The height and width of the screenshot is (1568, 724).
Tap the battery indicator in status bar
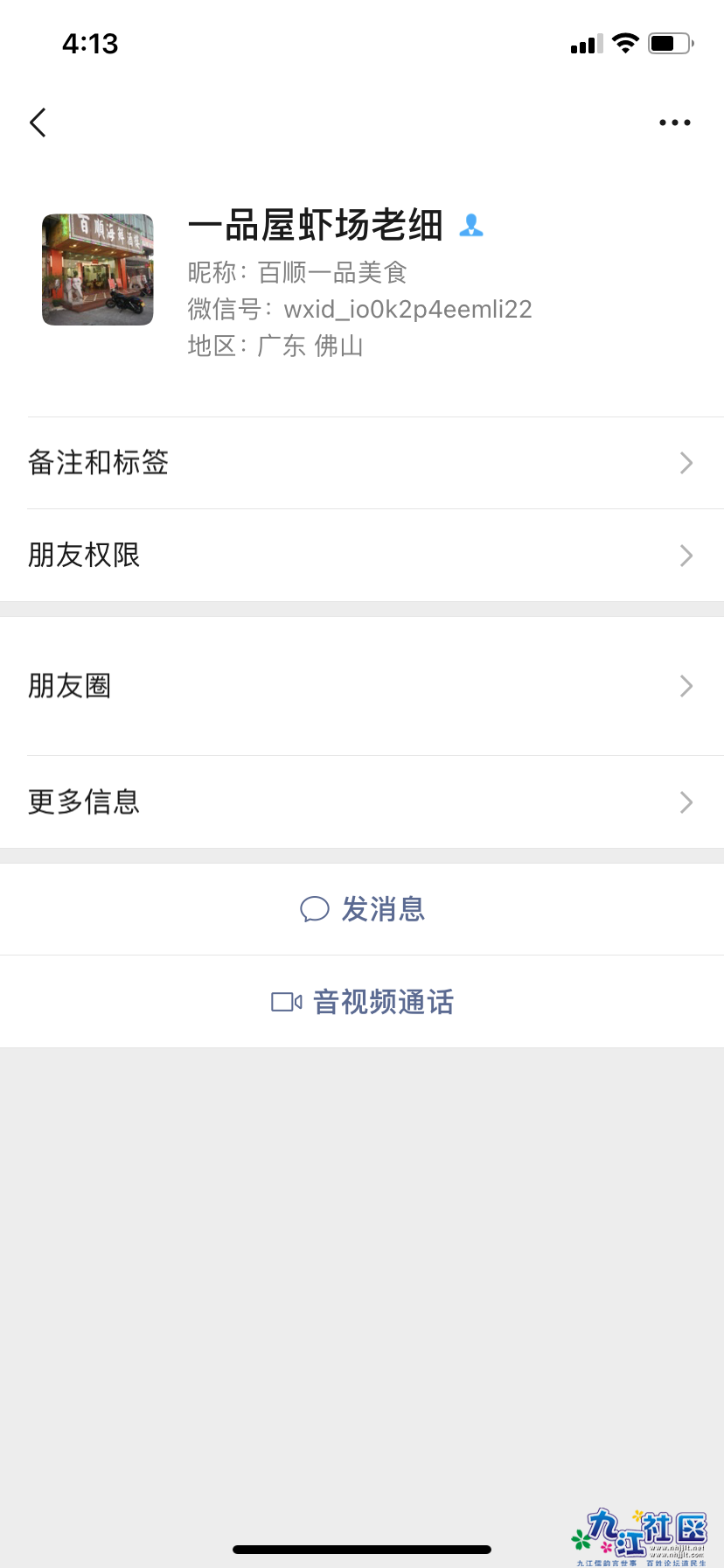(x=670, y=43)
